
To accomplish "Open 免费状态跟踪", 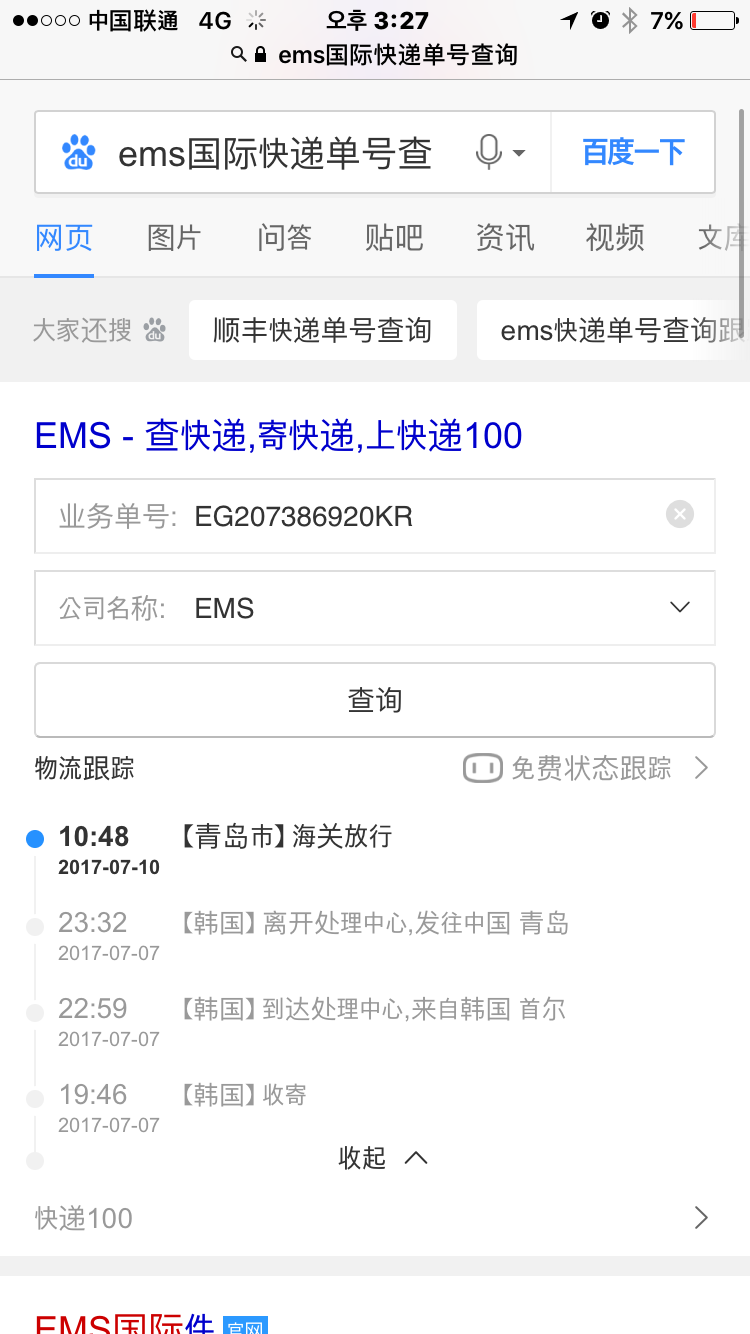I will [x=588, y=768].
